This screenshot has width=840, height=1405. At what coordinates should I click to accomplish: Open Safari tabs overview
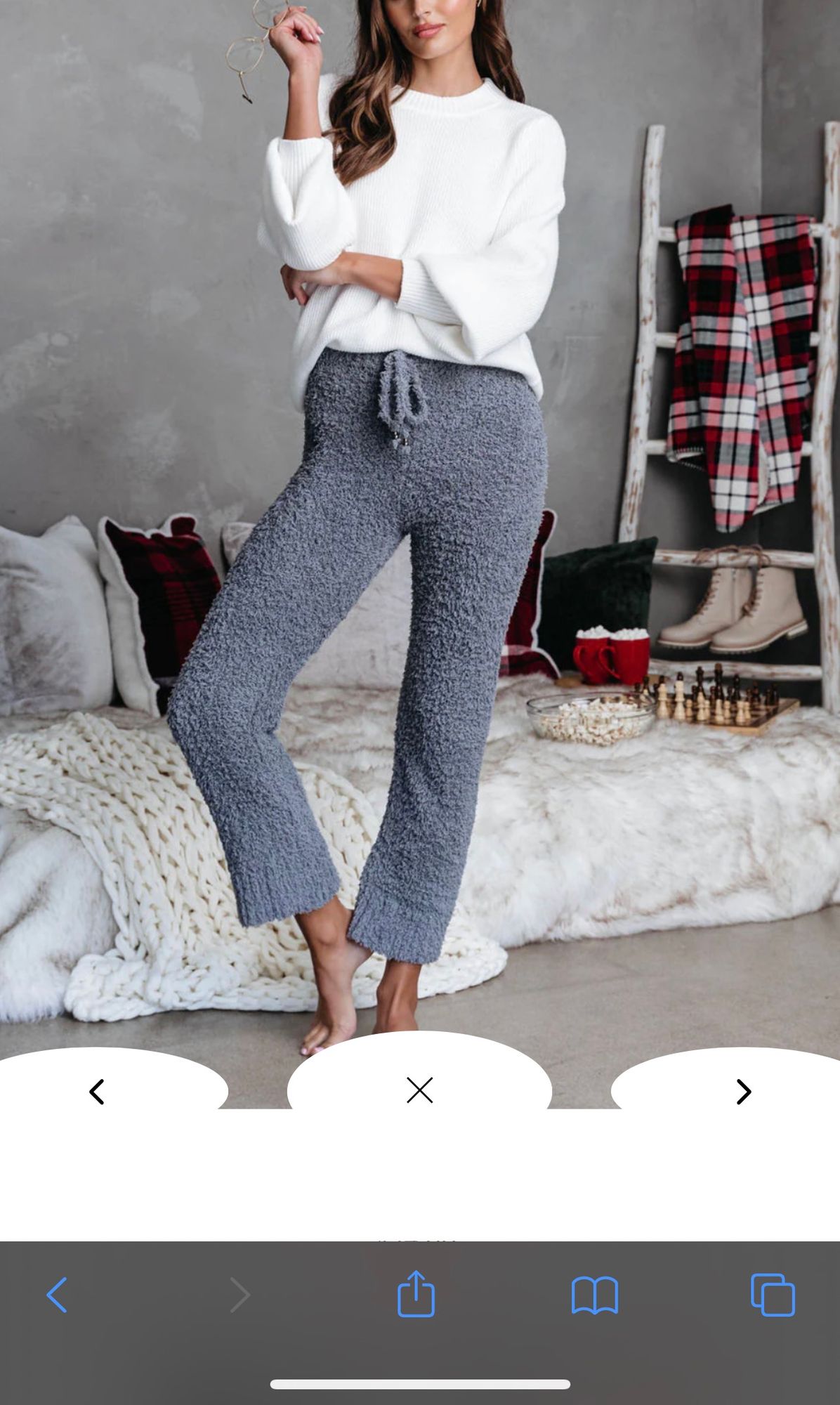click(x=773, y=1295)
